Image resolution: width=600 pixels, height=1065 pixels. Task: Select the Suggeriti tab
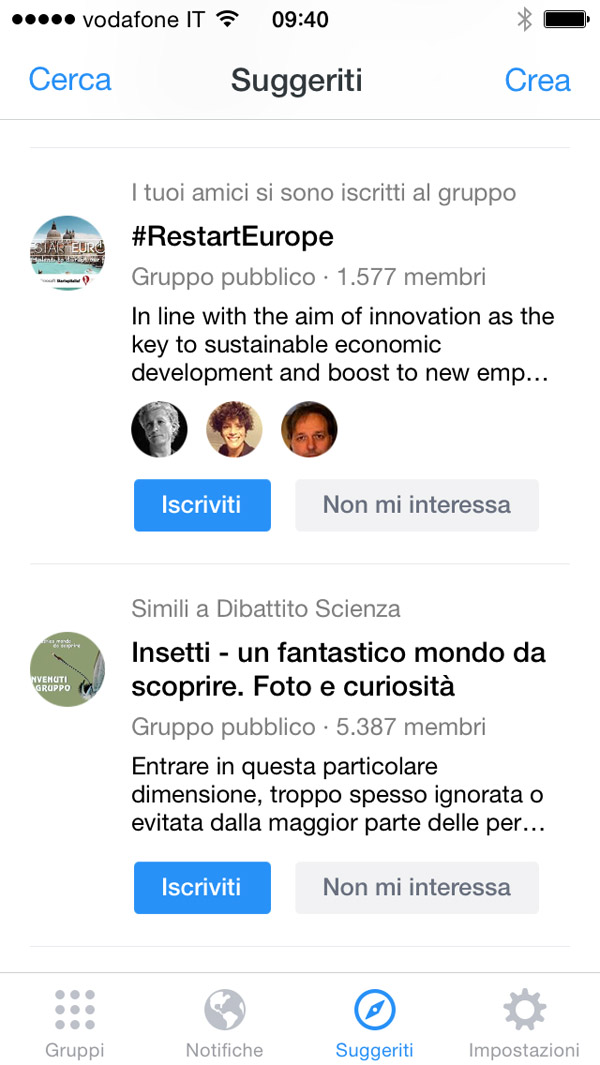(x=375, y=1023)
